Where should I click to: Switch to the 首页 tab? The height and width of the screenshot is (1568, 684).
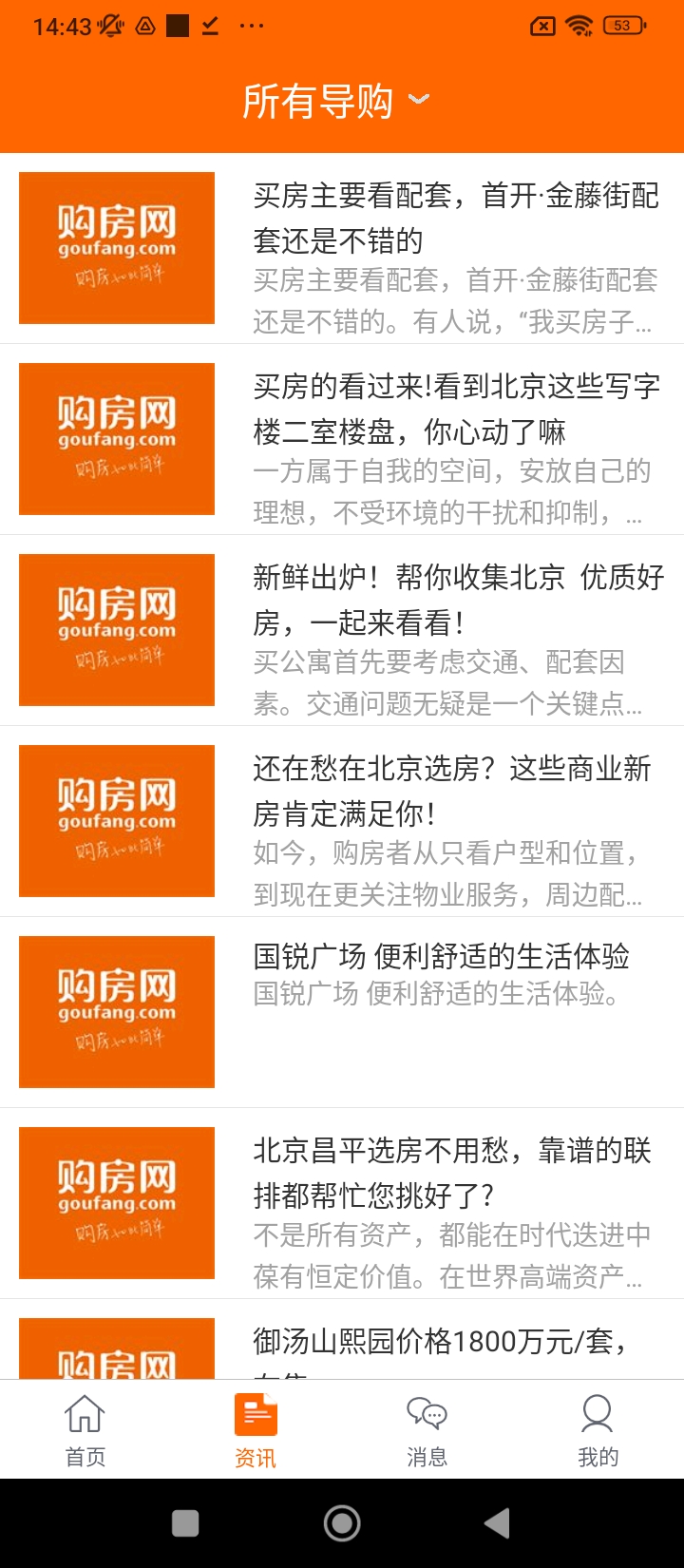pyautogui.click(x=85, y=1430)
